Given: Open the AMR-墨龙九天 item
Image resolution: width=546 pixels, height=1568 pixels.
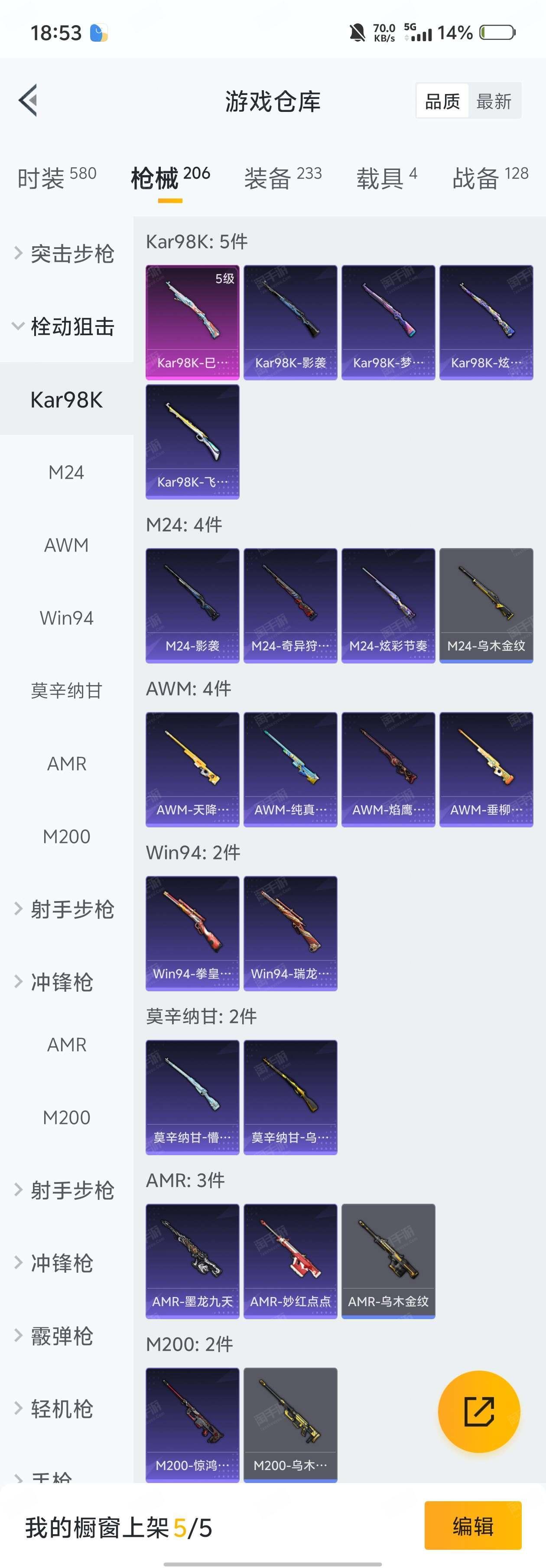Looking at the screenshot, I should [192, 1261].
